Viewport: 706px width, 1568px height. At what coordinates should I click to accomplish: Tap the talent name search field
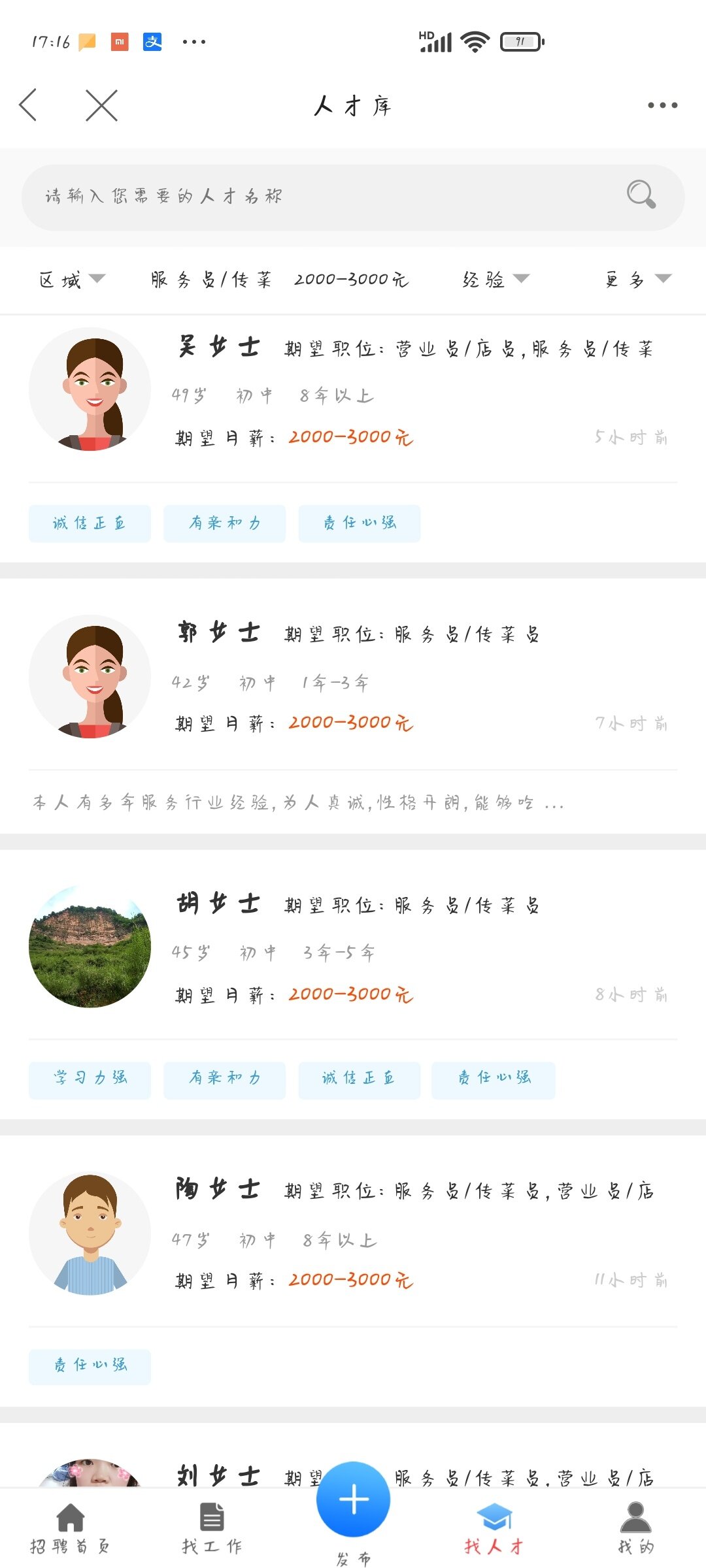click(314, 196)
